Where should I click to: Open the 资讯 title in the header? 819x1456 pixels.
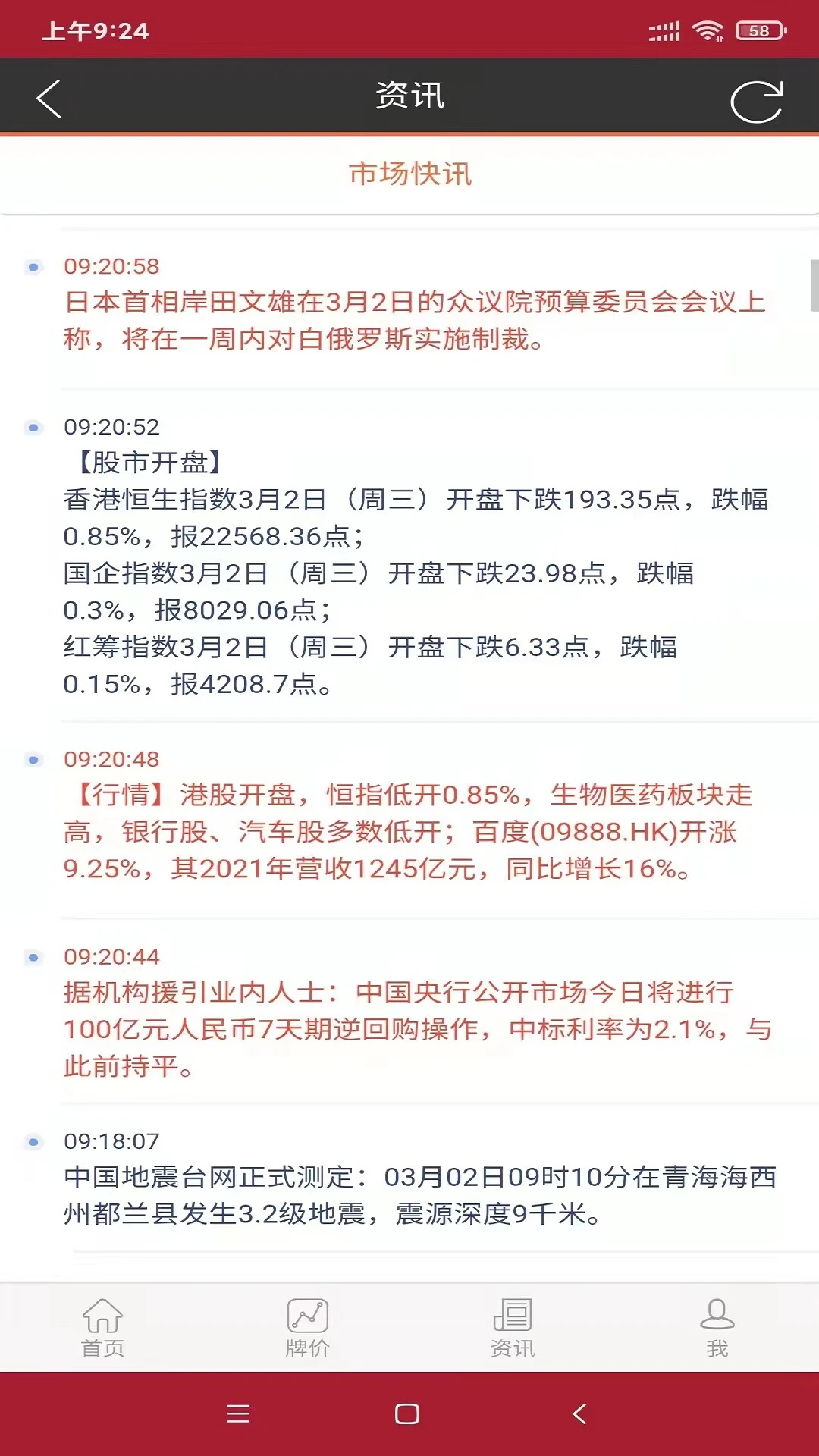click(409, 97)
